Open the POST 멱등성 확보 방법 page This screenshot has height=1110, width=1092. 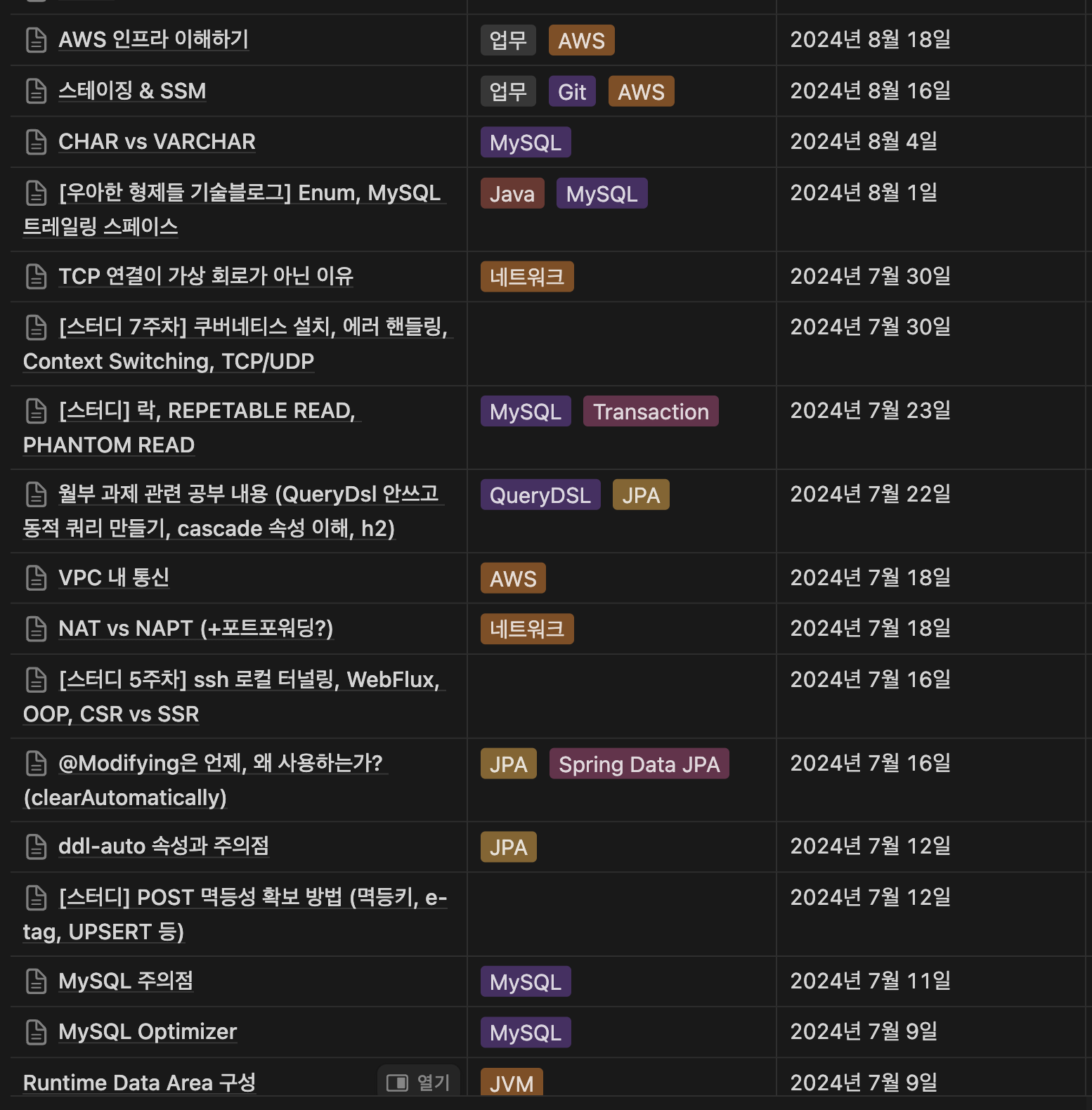(253, 898)
